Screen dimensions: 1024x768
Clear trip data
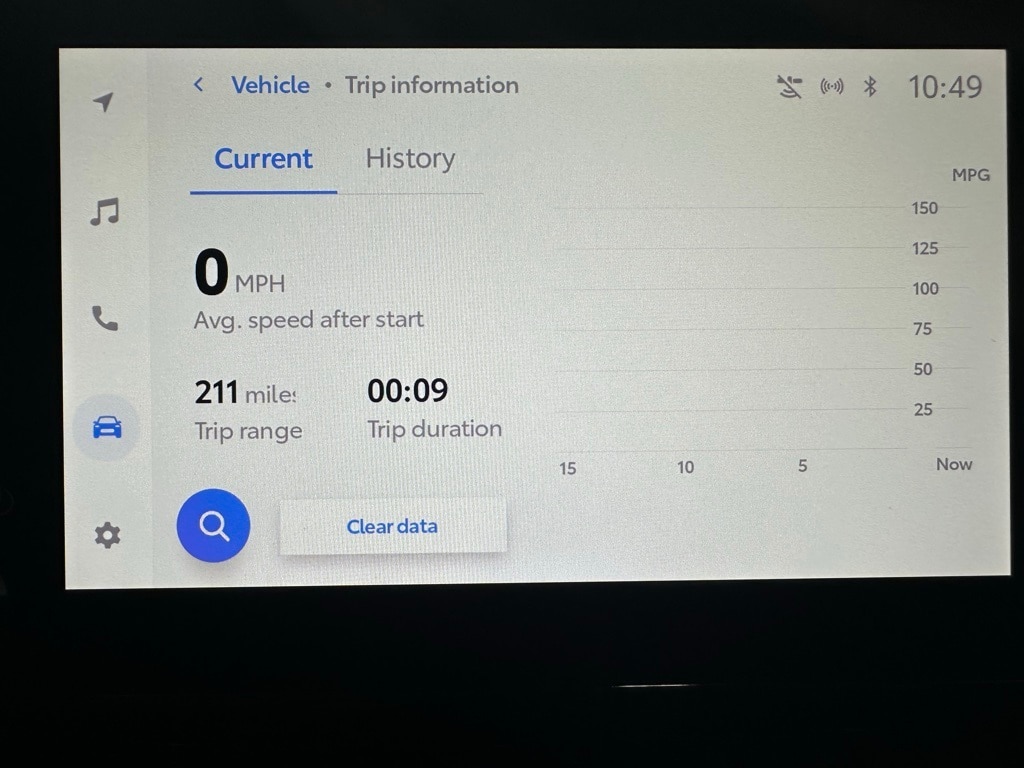(x=392, y=527)
